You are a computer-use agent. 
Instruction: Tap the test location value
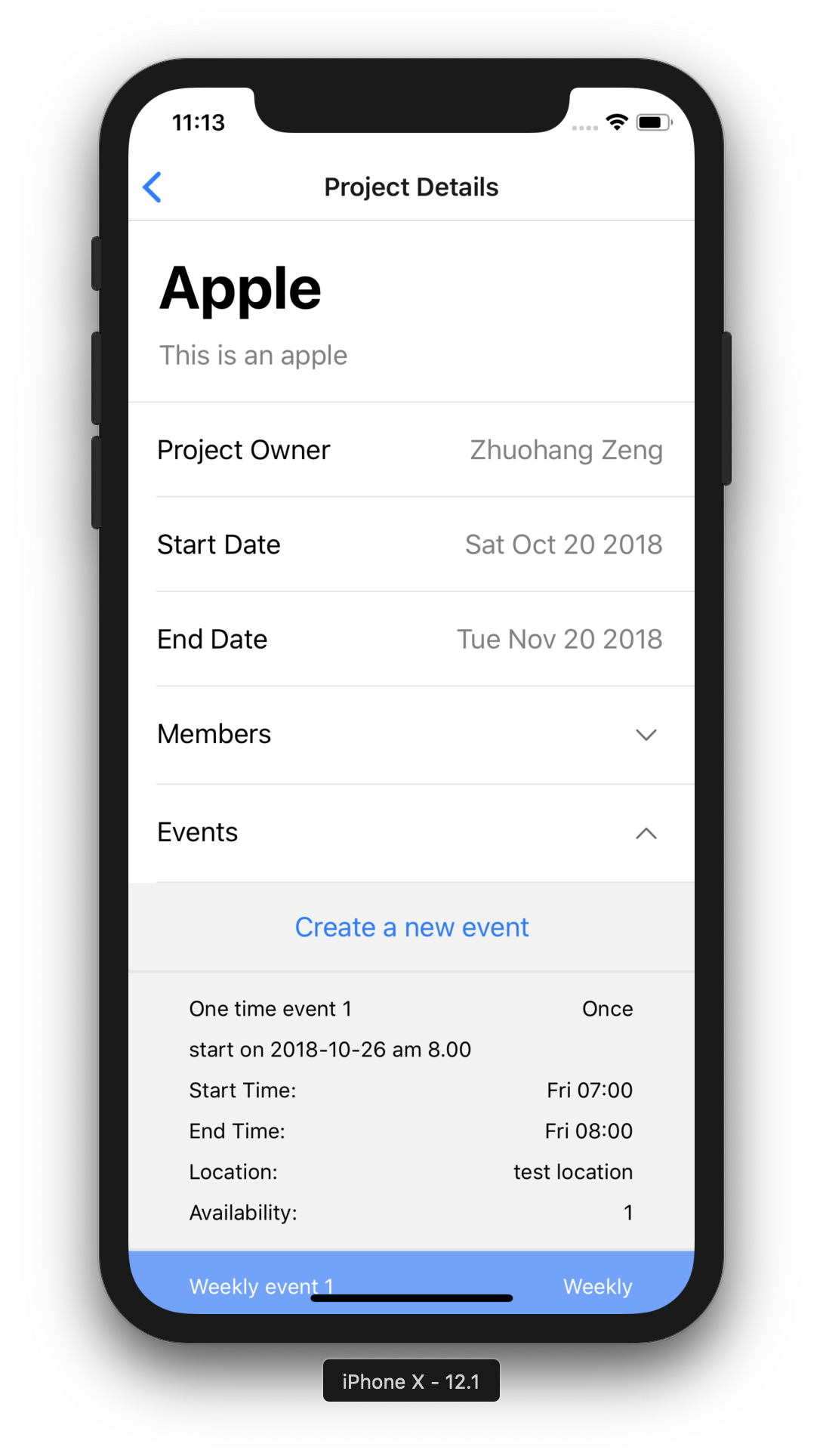tap(572, 1171)
